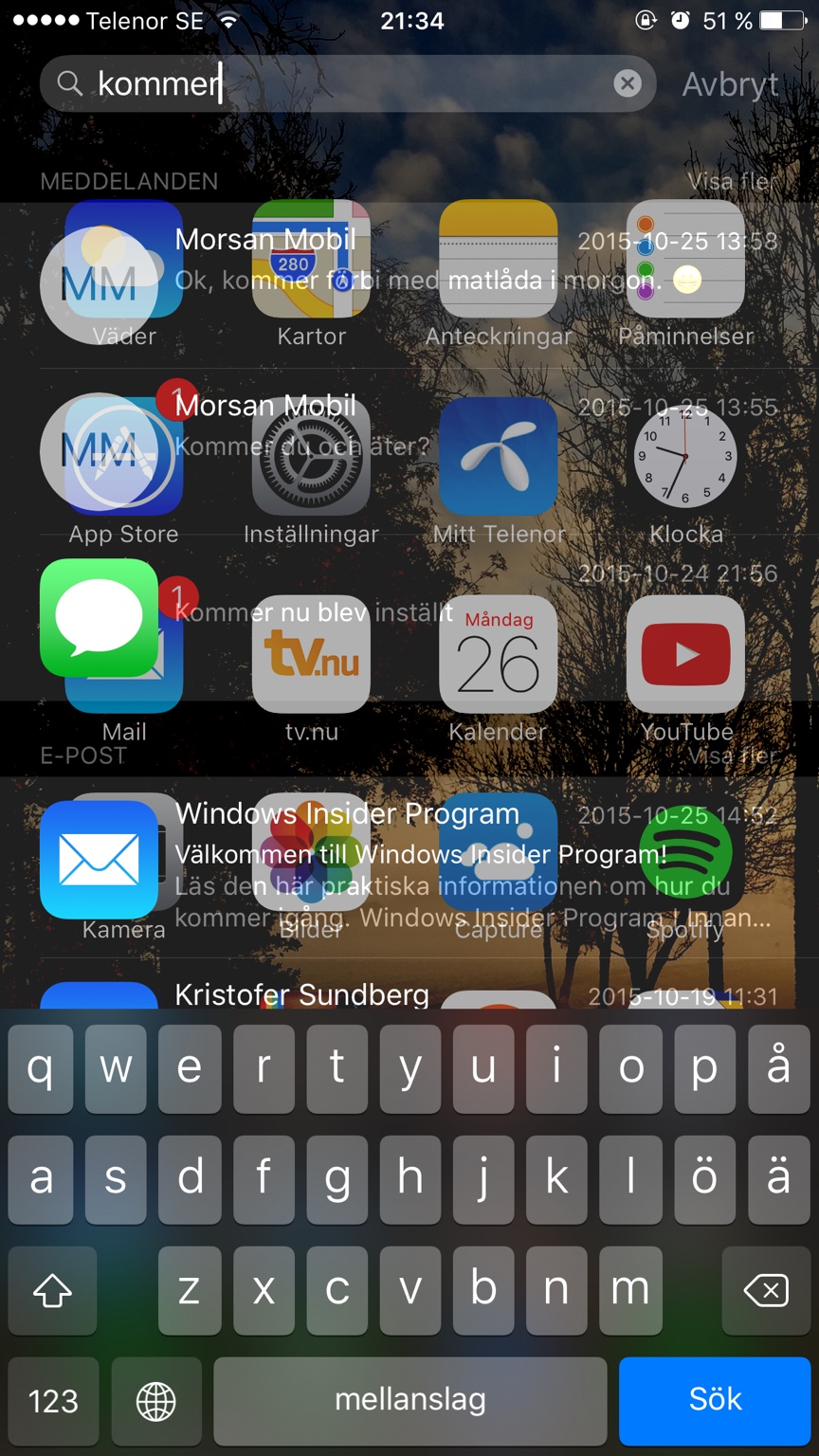Image resolution: width=819 pixels, height=1456 pixels.
Task: Show more results under E-post
Action: click(732, 756)
